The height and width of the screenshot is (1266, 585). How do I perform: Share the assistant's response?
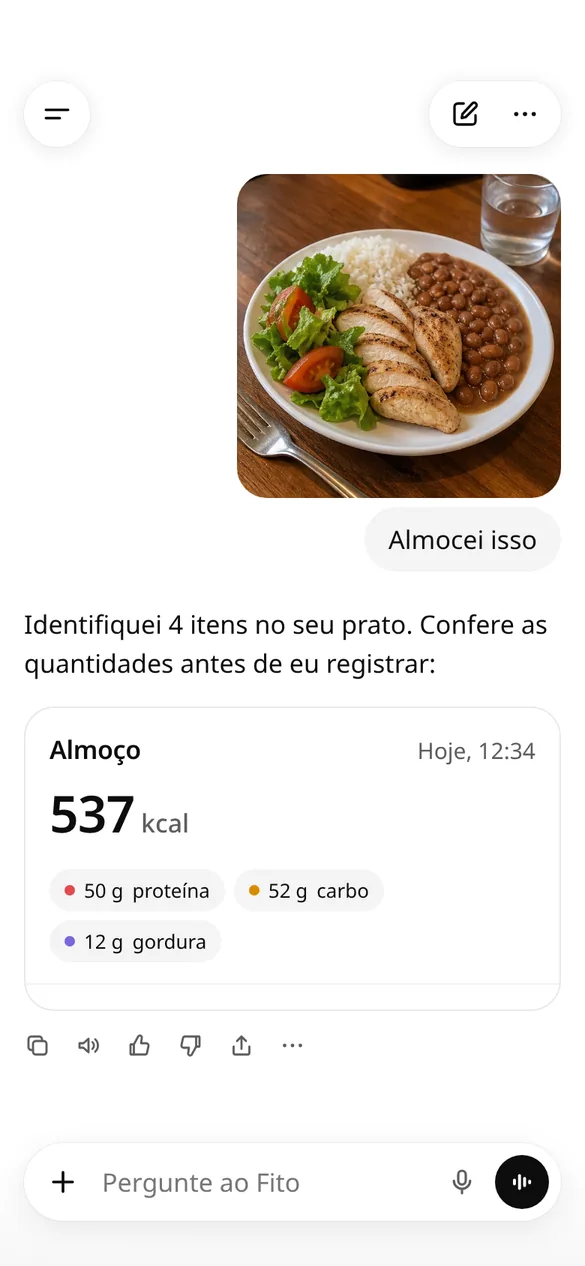coord(241,1046)
